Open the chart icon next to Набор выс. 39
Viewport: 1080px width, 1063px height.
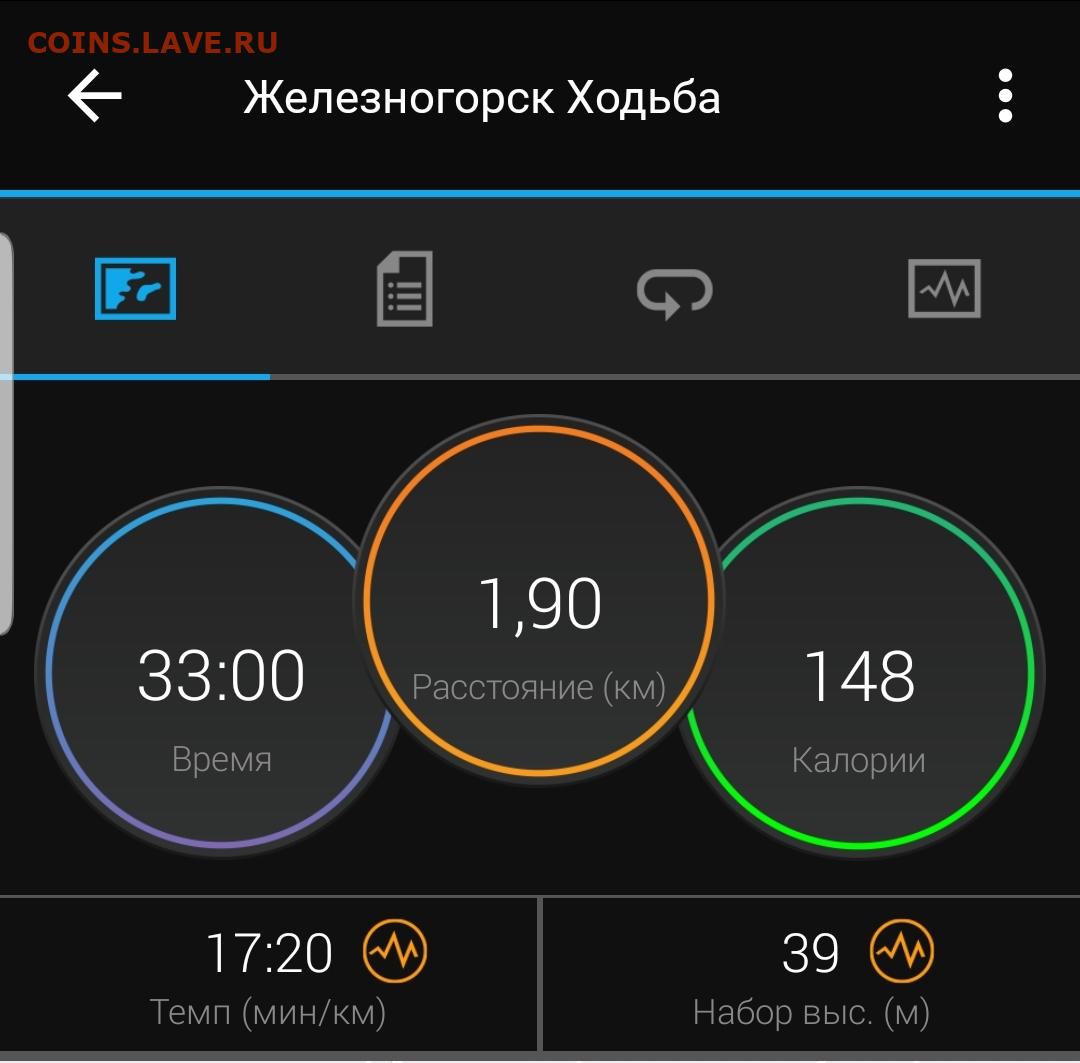[901, 950]
